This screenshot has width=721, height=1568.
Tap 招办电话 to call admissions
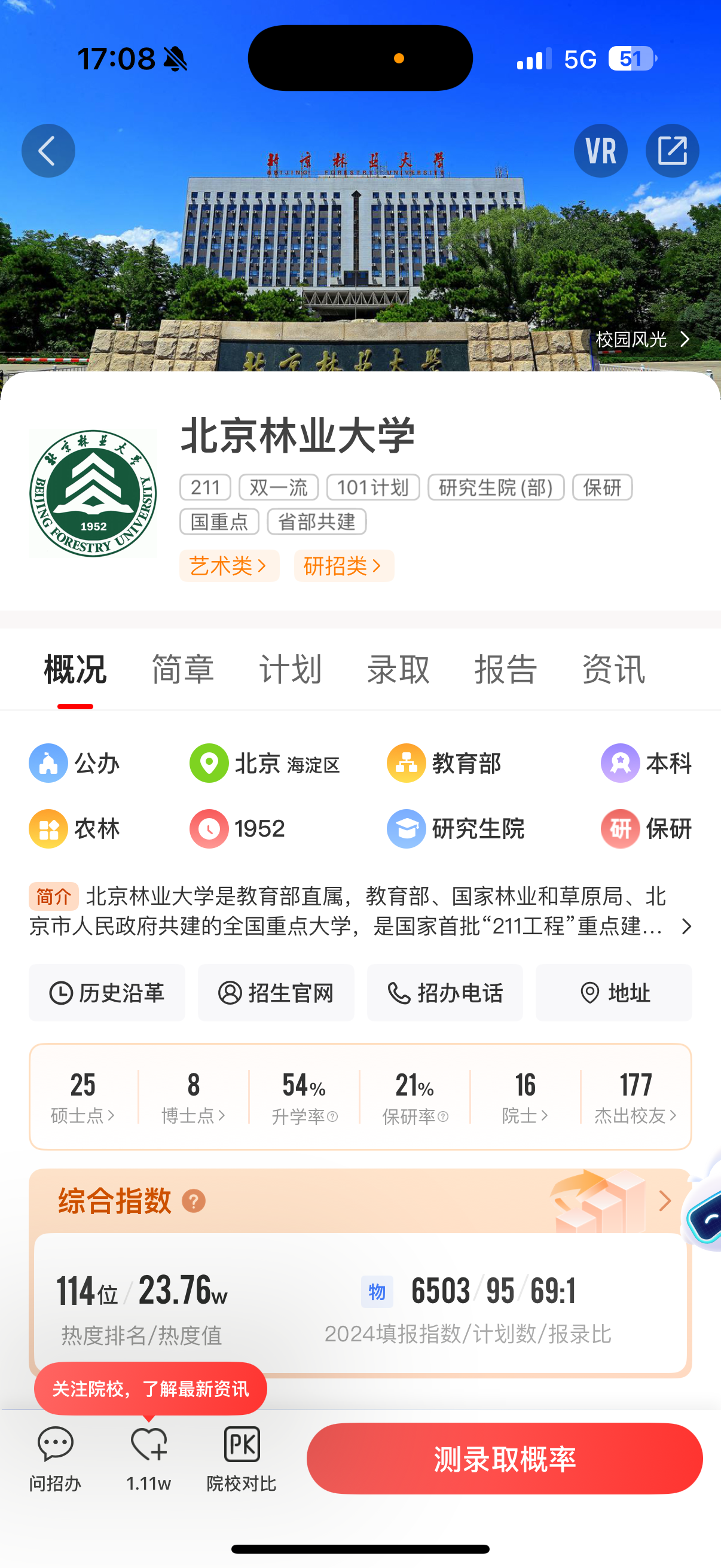pos(445,993)
